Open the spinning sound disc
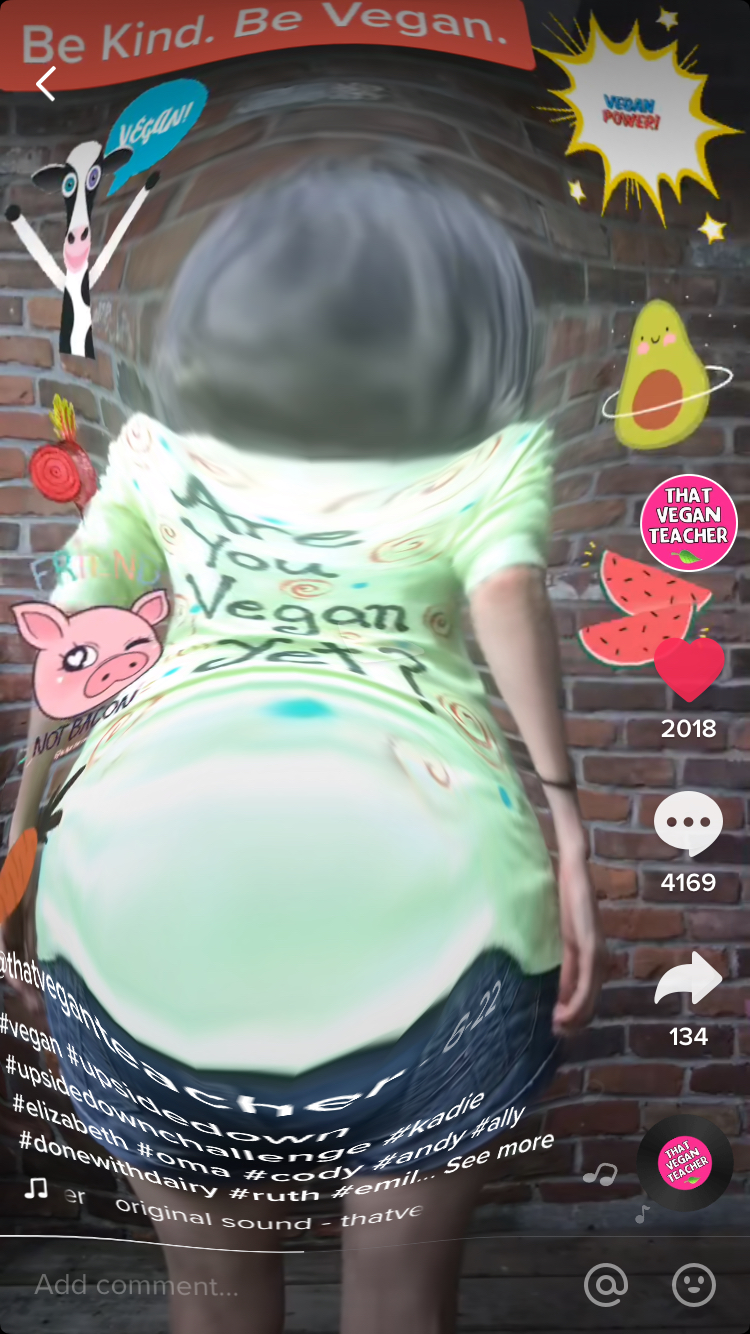750x1334 pixels. click(x=685, y=1163)
